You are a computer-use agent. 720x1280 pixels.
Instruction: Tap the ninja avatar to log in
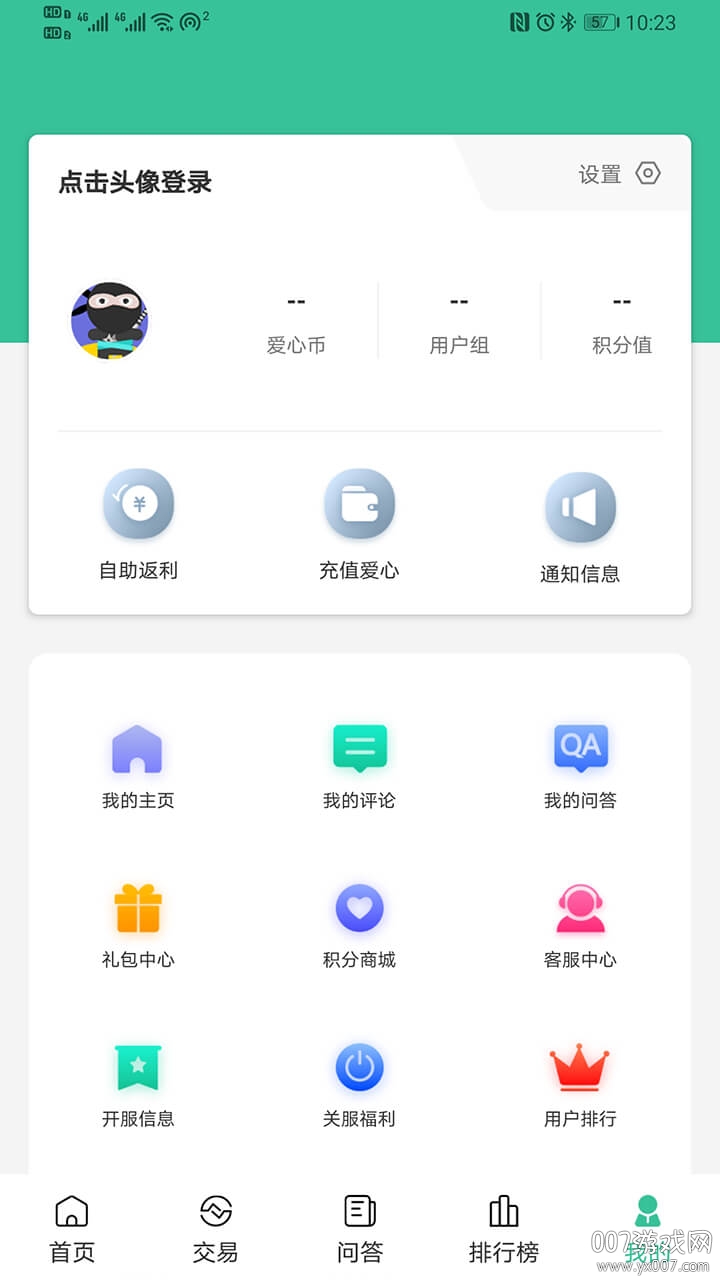(110, 320)
